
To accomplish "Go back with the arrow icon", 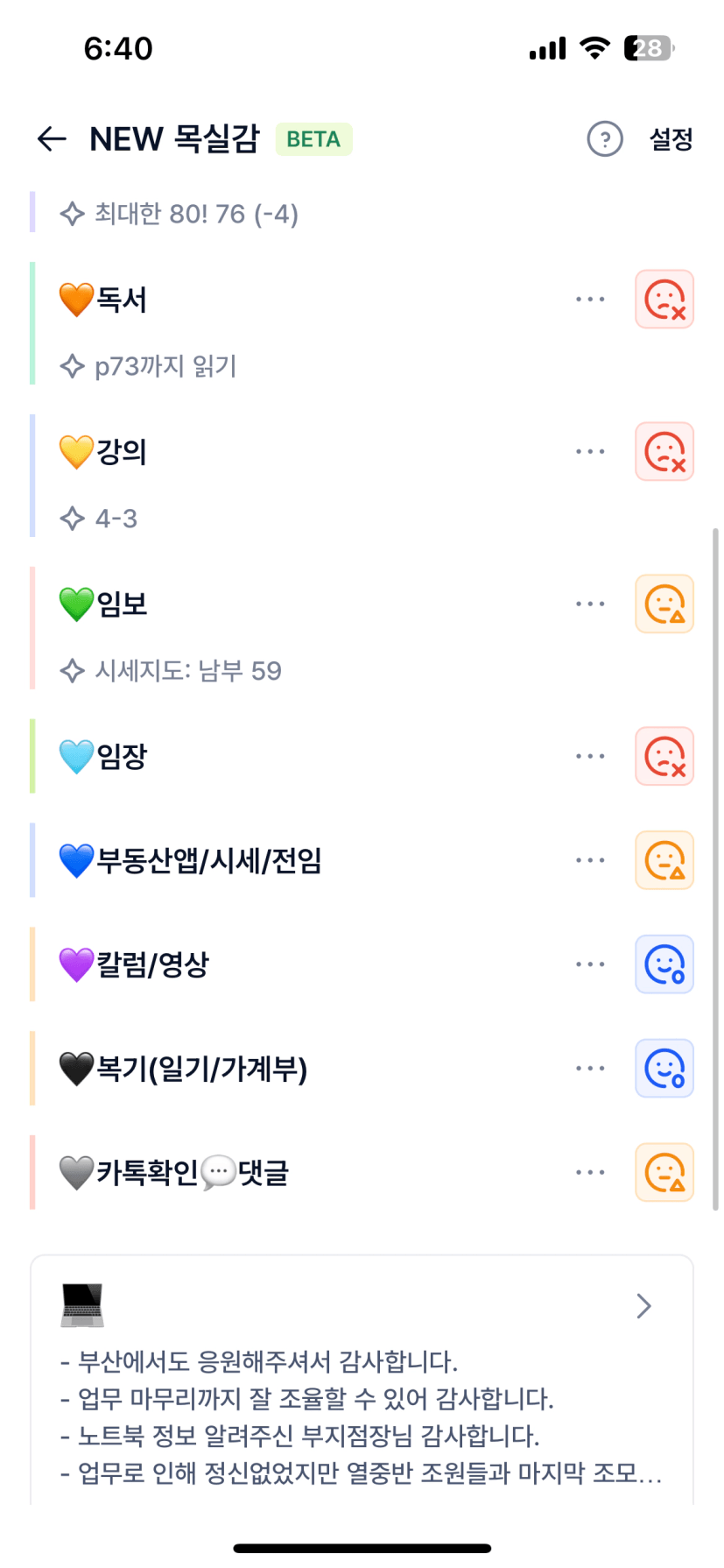I will [x=53, y=138].
